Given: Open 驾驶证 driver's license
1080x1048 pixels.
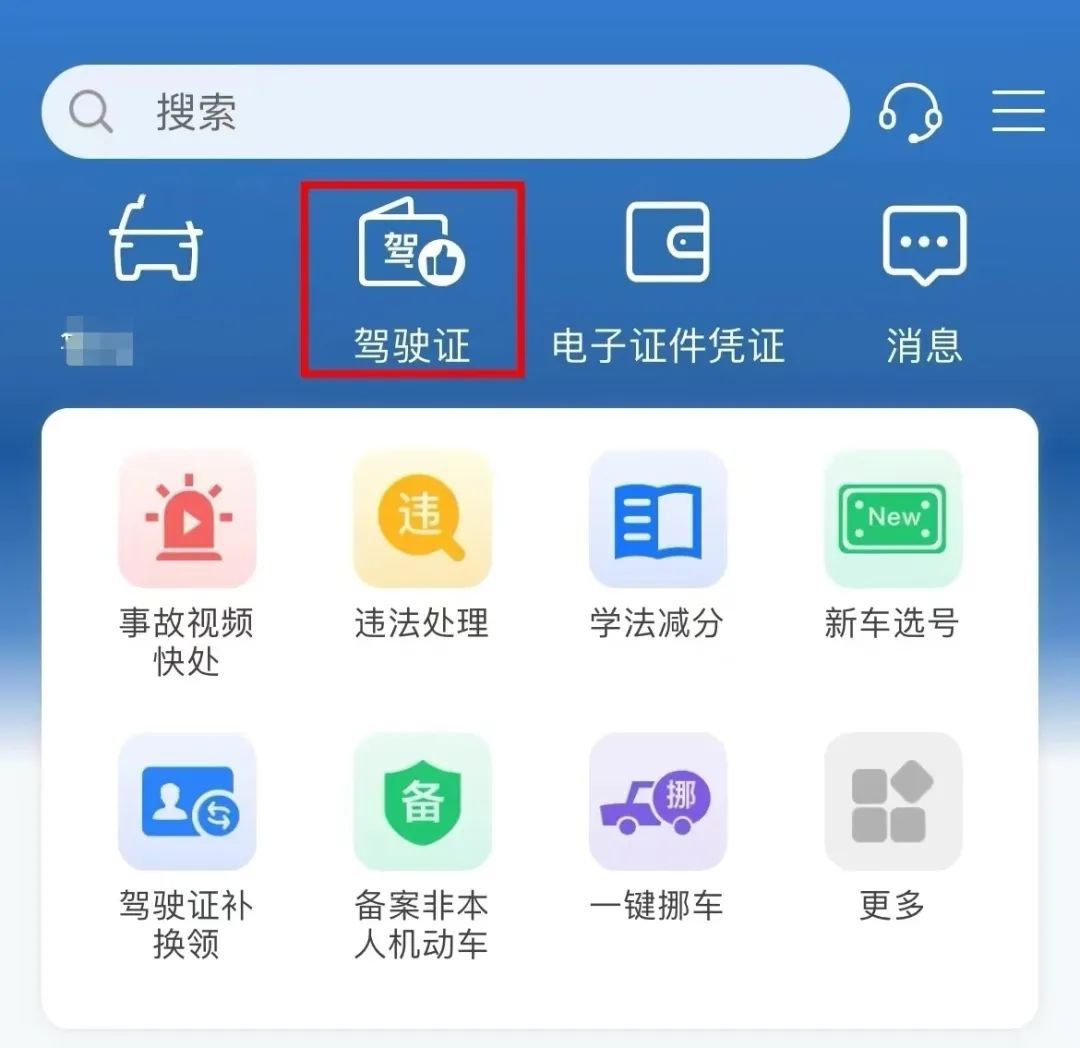Looking at the screenshot, I should tap(412, 278).
